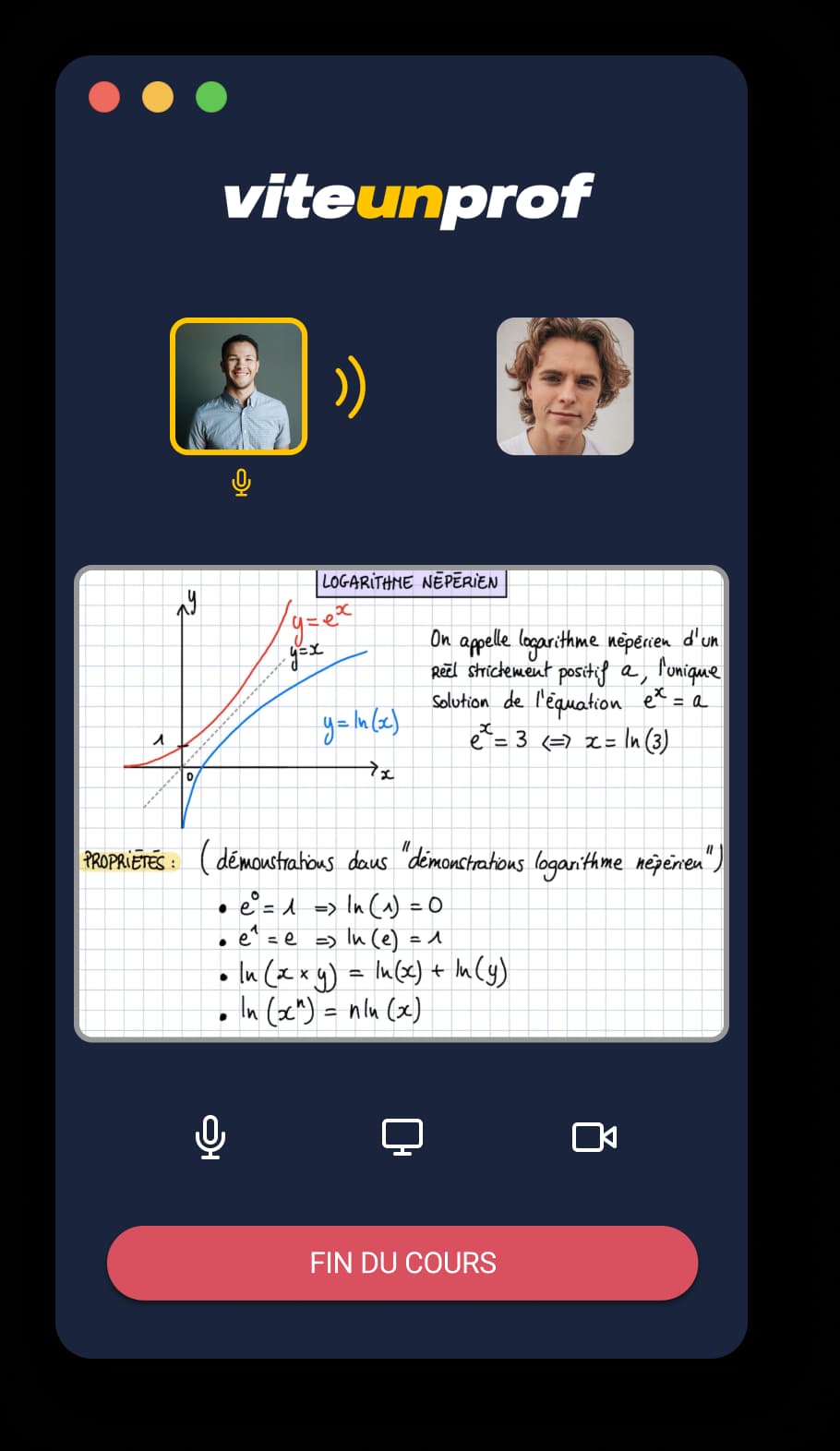Select the curly-haired student's video tile

[565, 387]
